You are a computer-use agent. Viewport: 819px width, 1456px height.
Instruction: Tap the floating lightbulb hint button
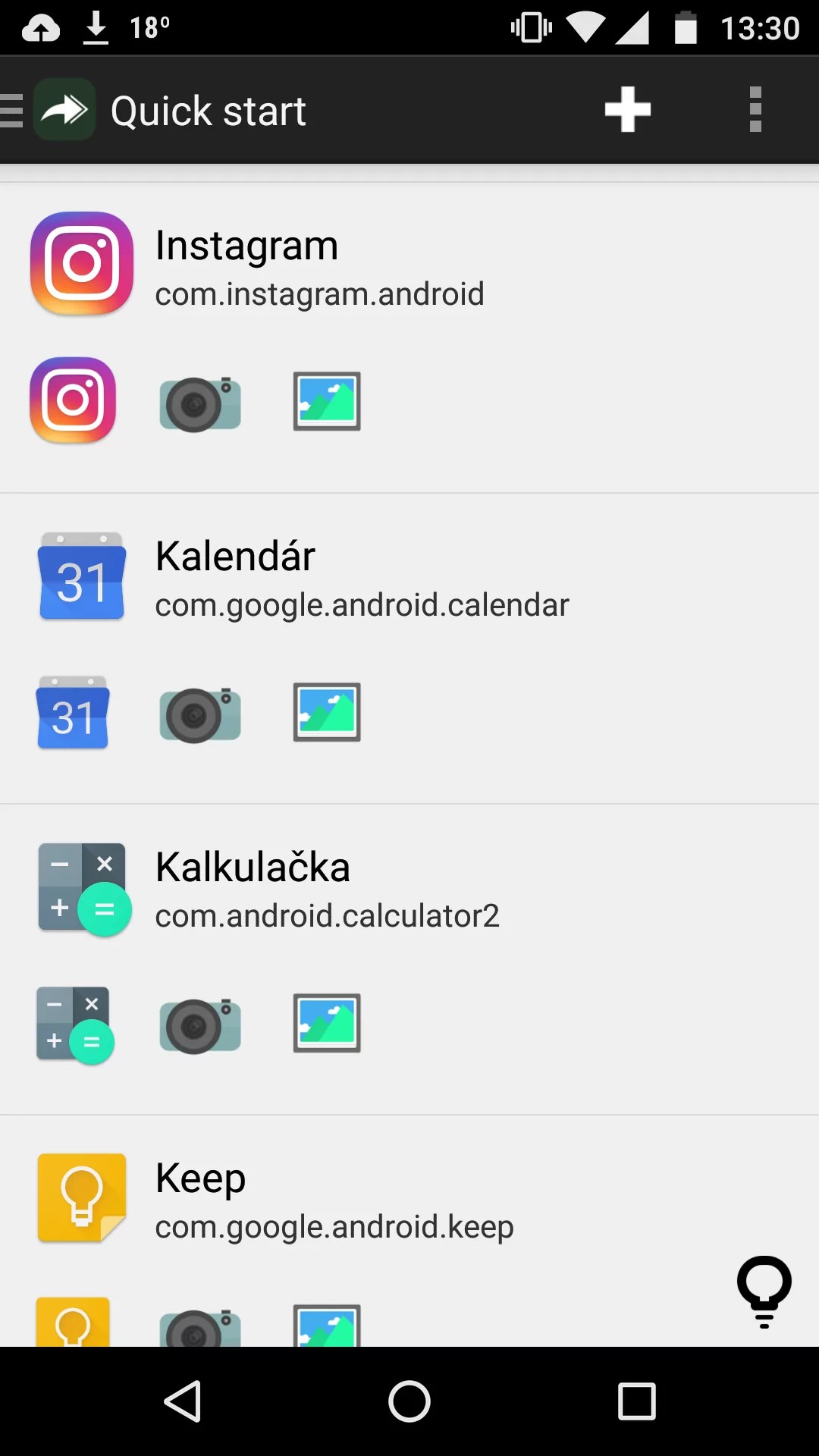click(x=764, y=1289)
